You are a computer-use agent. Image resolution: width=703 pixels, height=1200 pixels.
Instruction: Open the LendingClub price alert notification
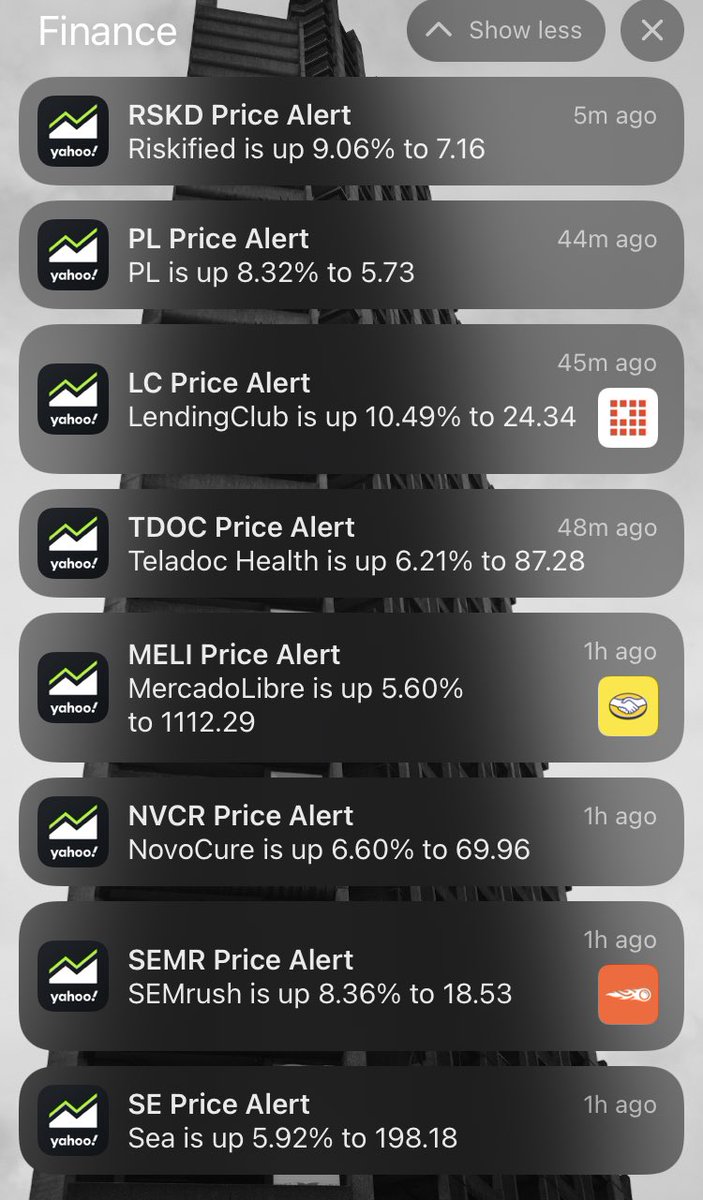[350, 398]
